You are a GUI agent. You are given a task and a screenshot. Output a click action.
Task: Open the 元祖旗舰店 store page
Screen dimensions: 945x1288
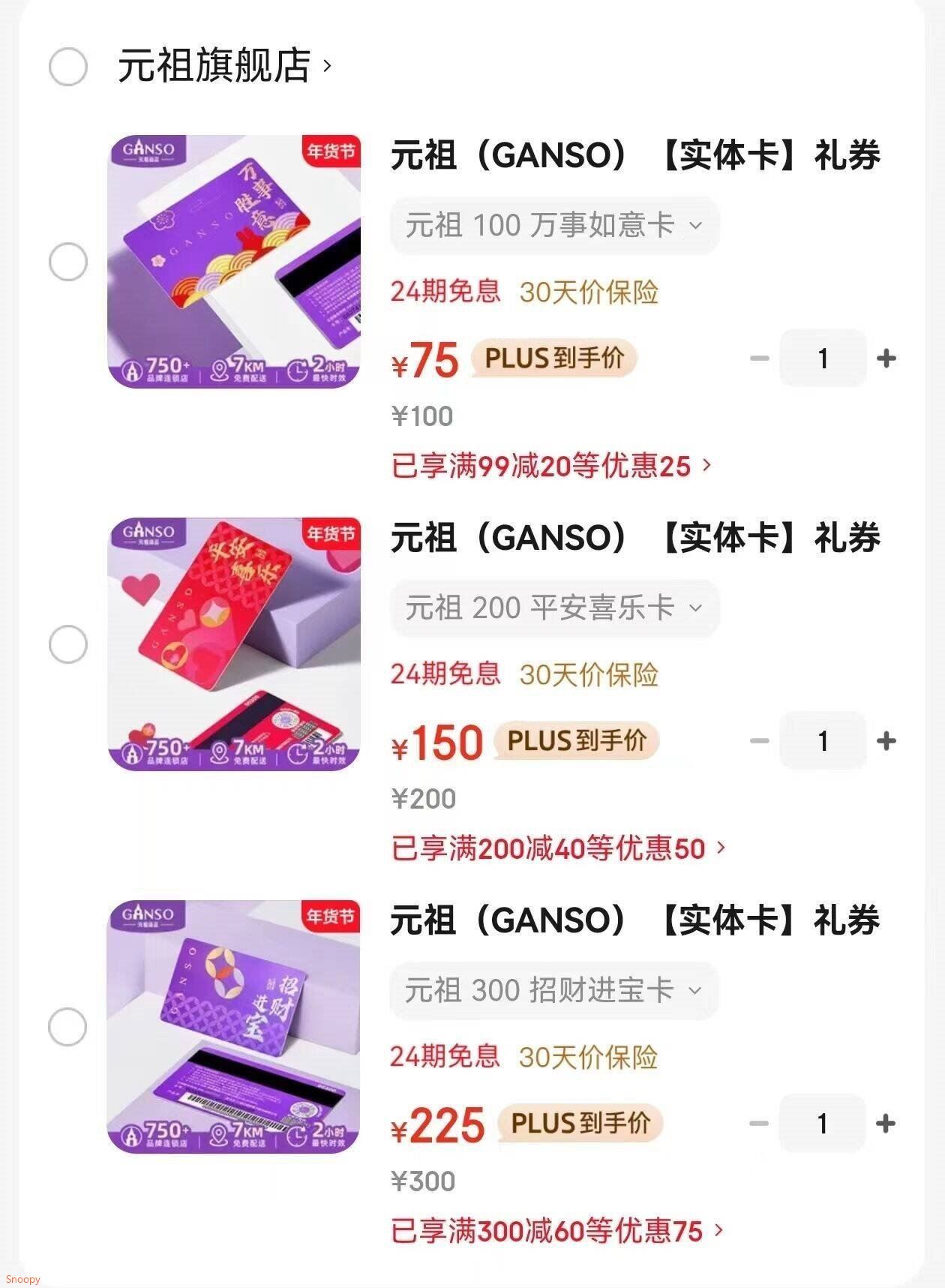pyautogui.click(x=223, y=66)
